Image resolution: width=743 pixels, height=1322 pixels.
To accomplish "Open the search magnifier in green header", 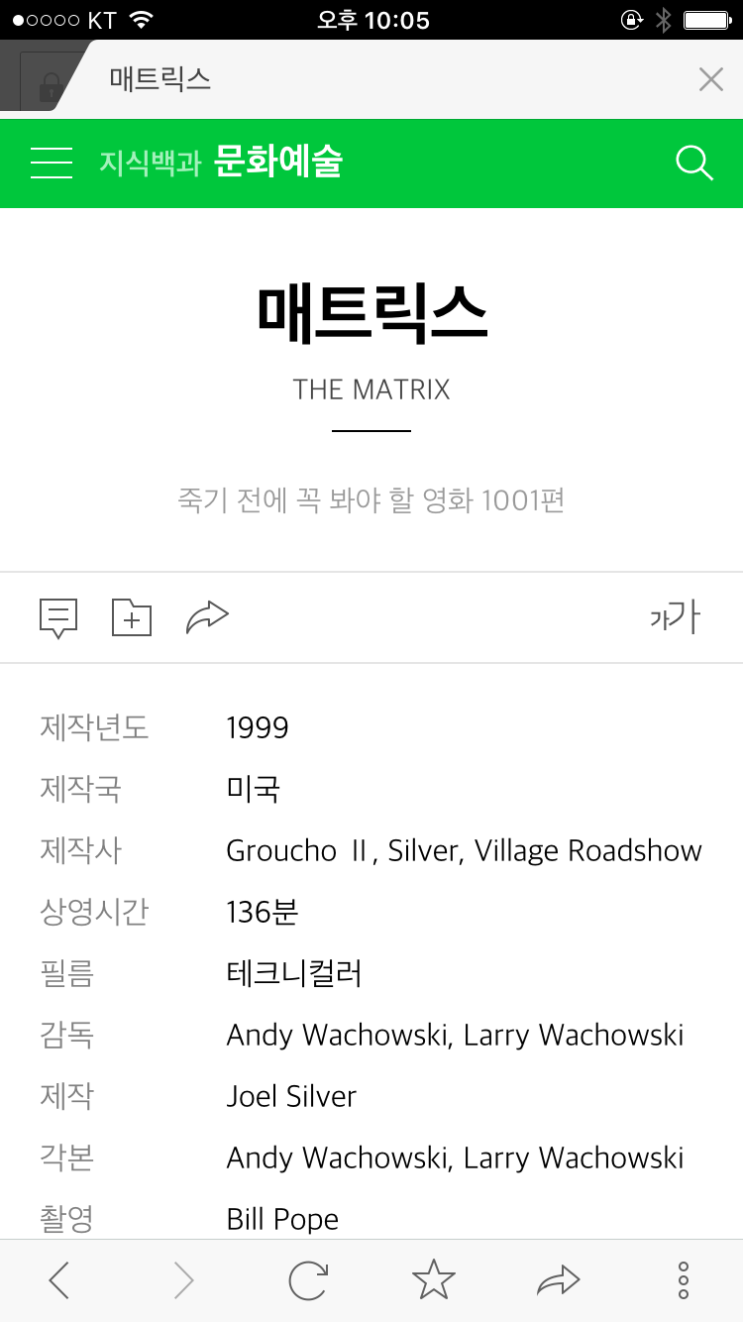I will pyautogui.click(x=693, y=162).
